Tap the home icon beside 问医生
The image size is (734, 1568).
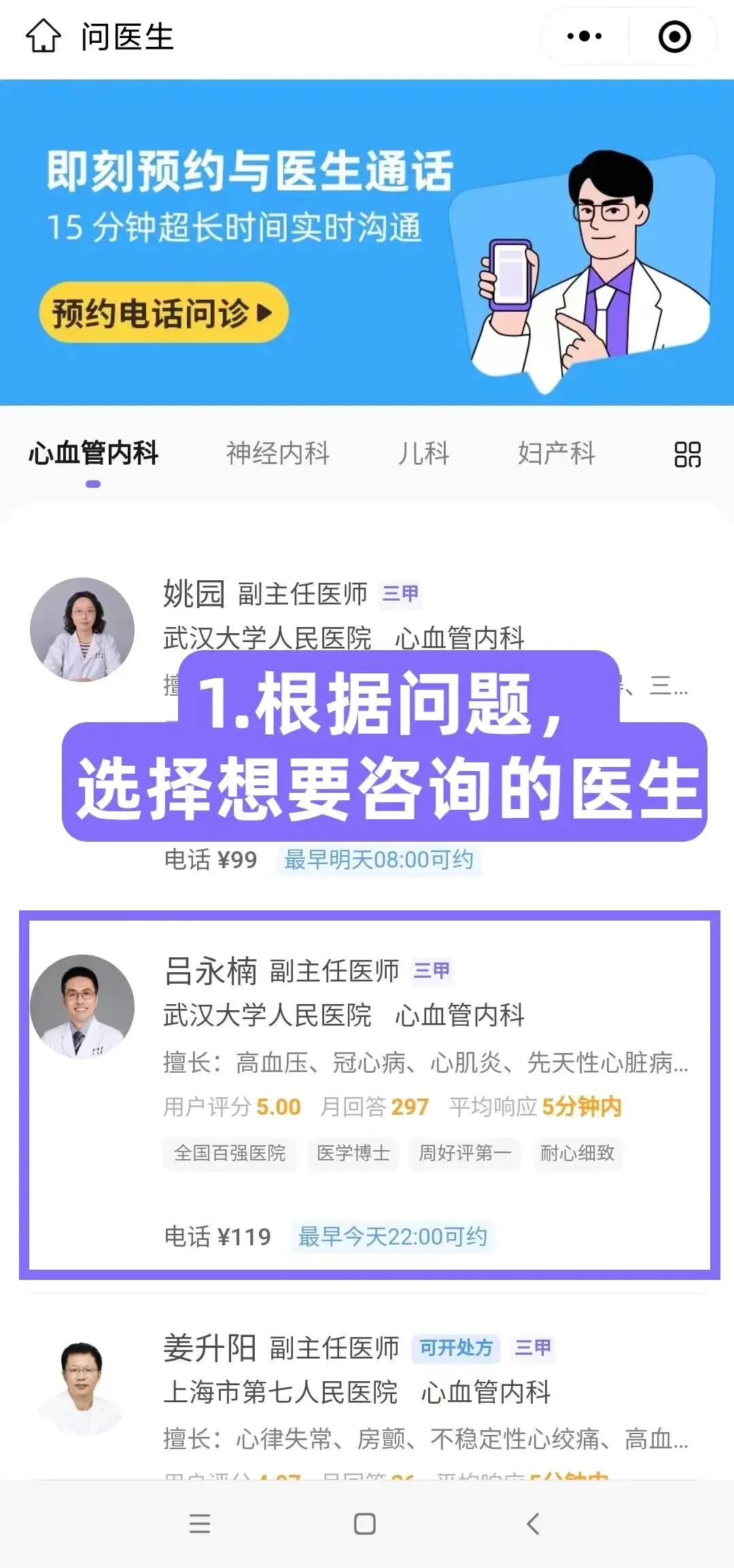pyautogui.click(x=43, y=35)
